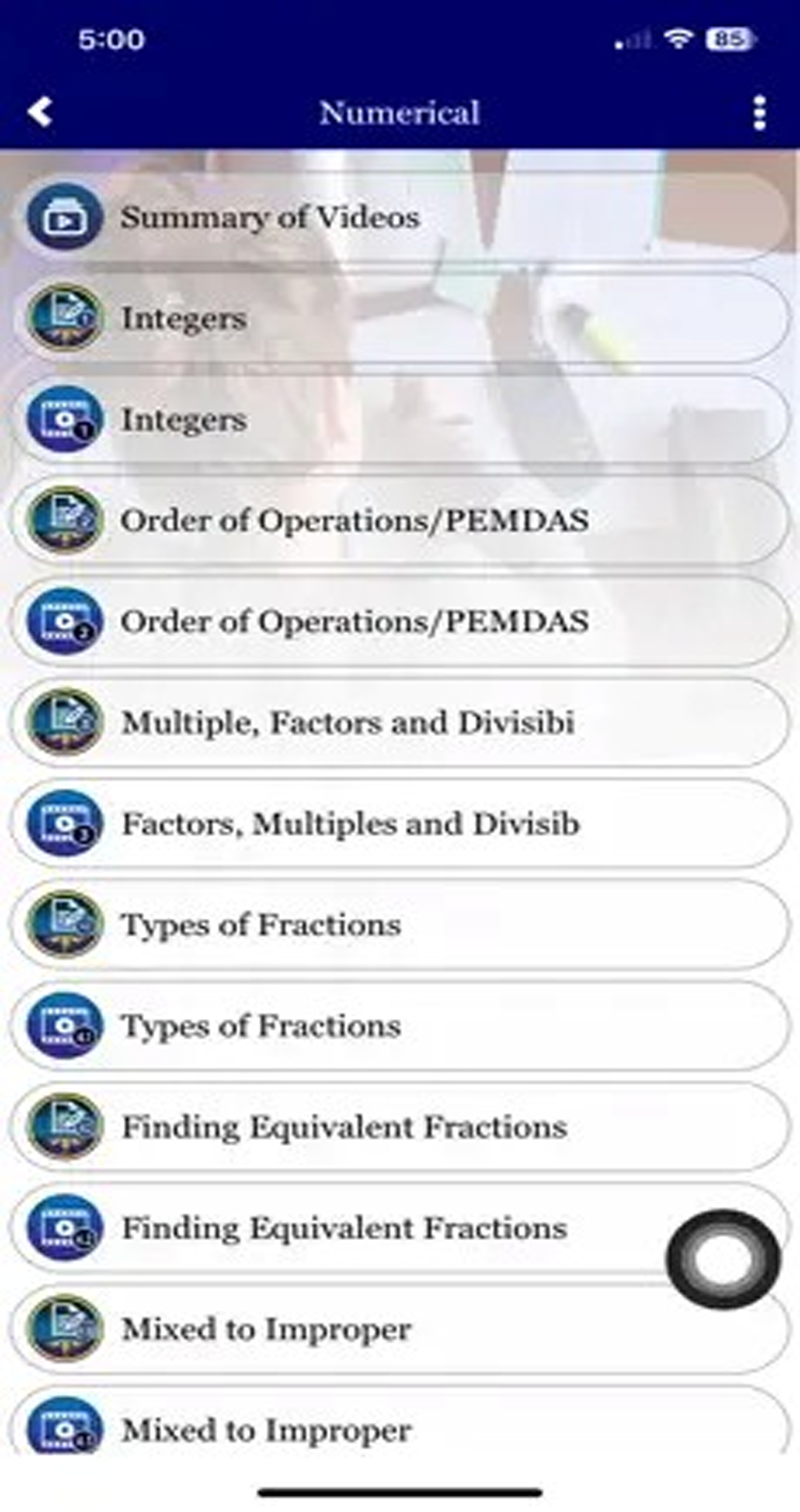Viewport: 800px width, 1512px height.
Task: Open Multiple, Factors and Divisibi row
Action: [x=400, y=723]
